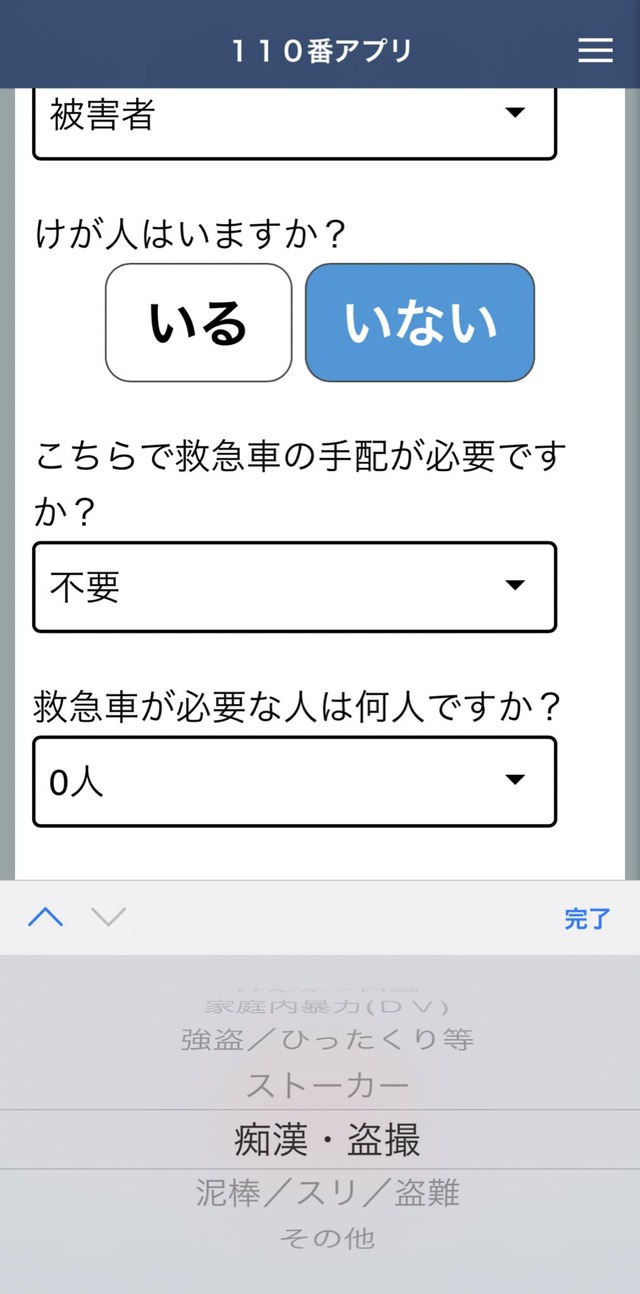
Task: Choose その他 in the picker
Action: pos(327,1238)
